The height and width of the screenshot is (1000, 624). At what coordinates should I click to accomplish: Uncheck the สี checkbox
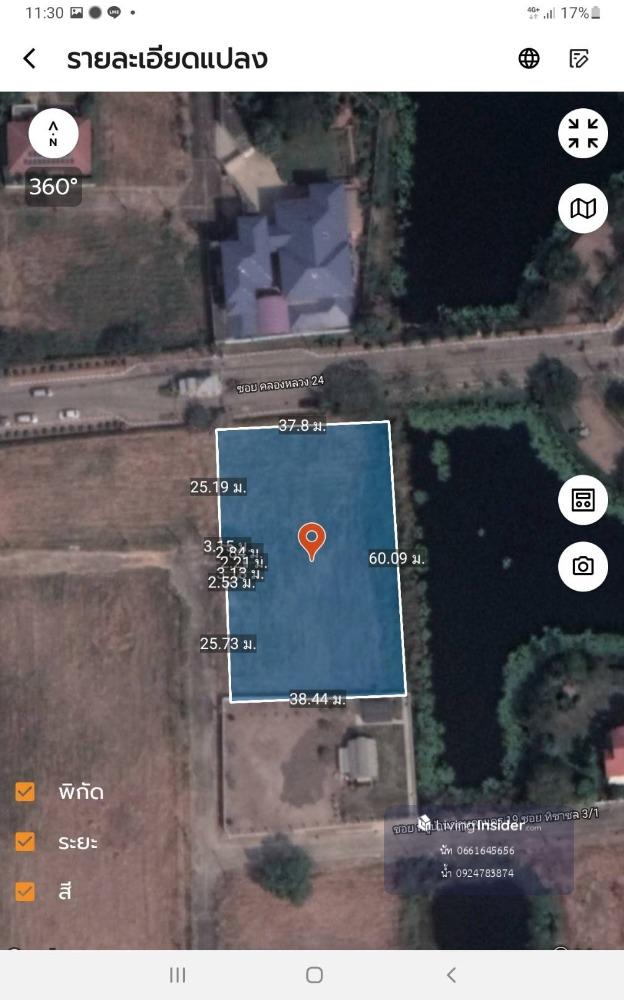(x=25, y=891)
